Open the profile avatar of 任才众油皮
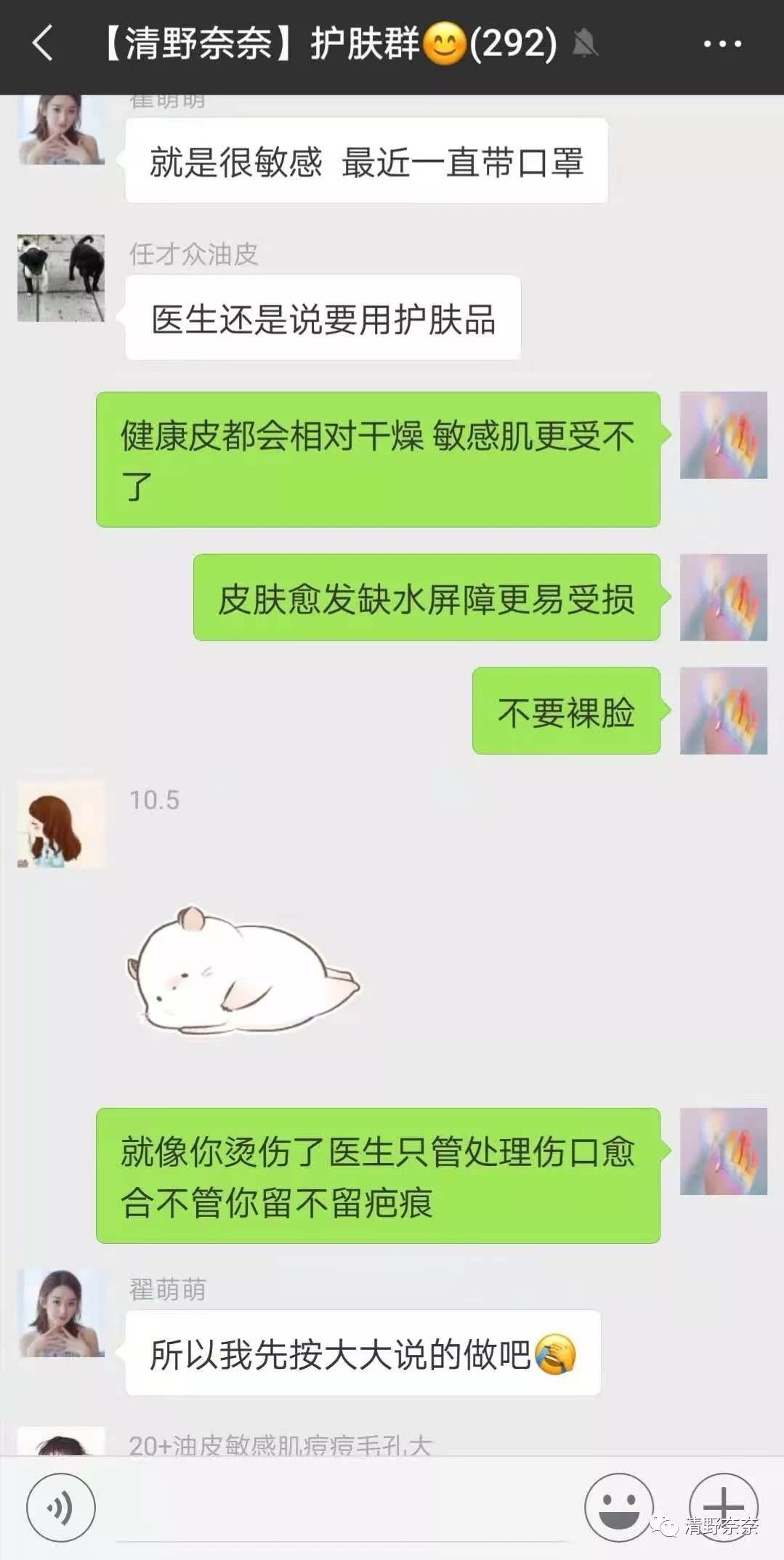The width and height of the screenshot is (784, 1560). pos(61,278)
